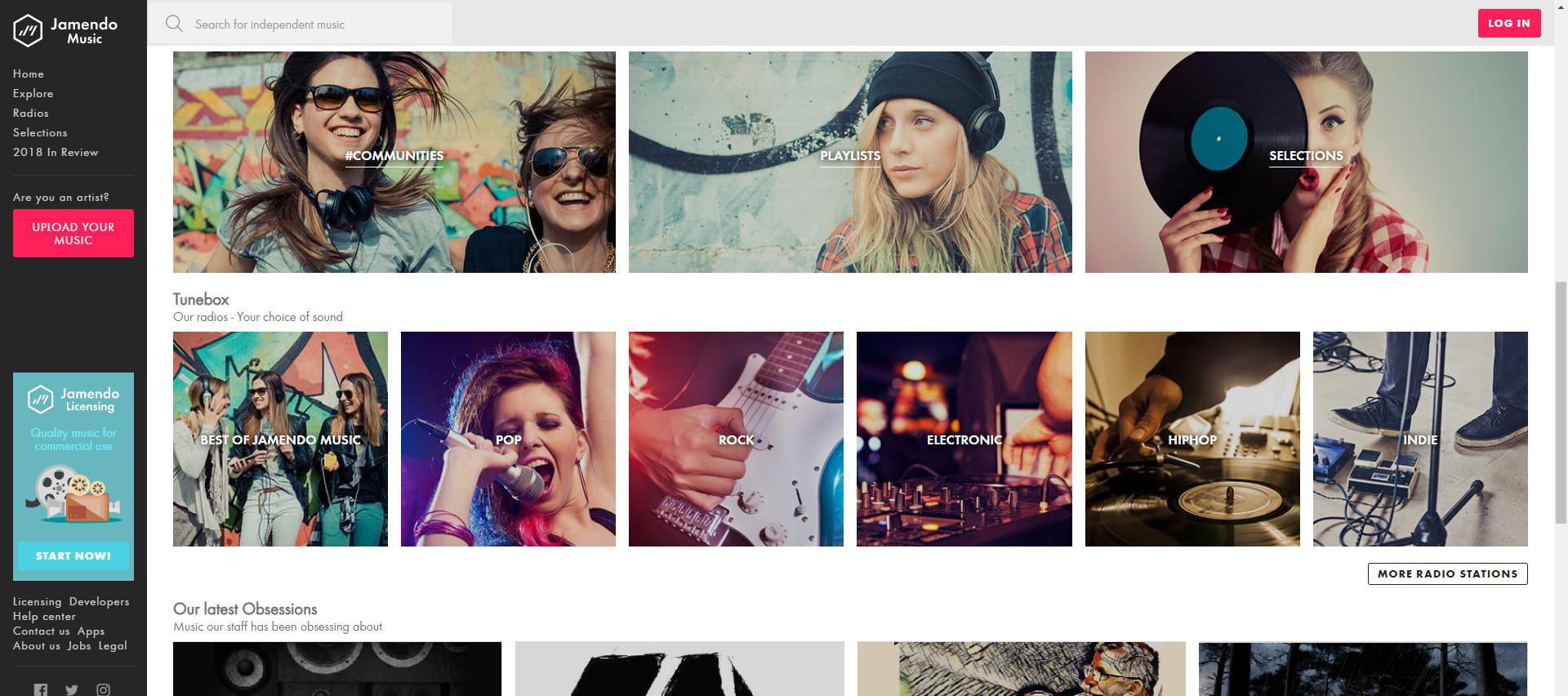
Task: Go to Jamendo Music home via logo
Action: [x=65, y=31]
